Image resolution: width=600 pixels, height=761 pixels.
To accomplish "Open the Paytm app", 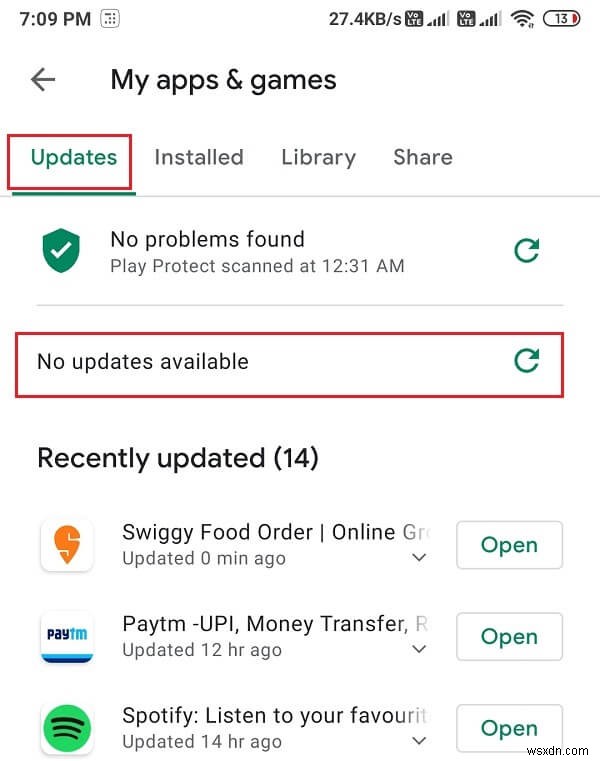I will [x=508, y=637].
